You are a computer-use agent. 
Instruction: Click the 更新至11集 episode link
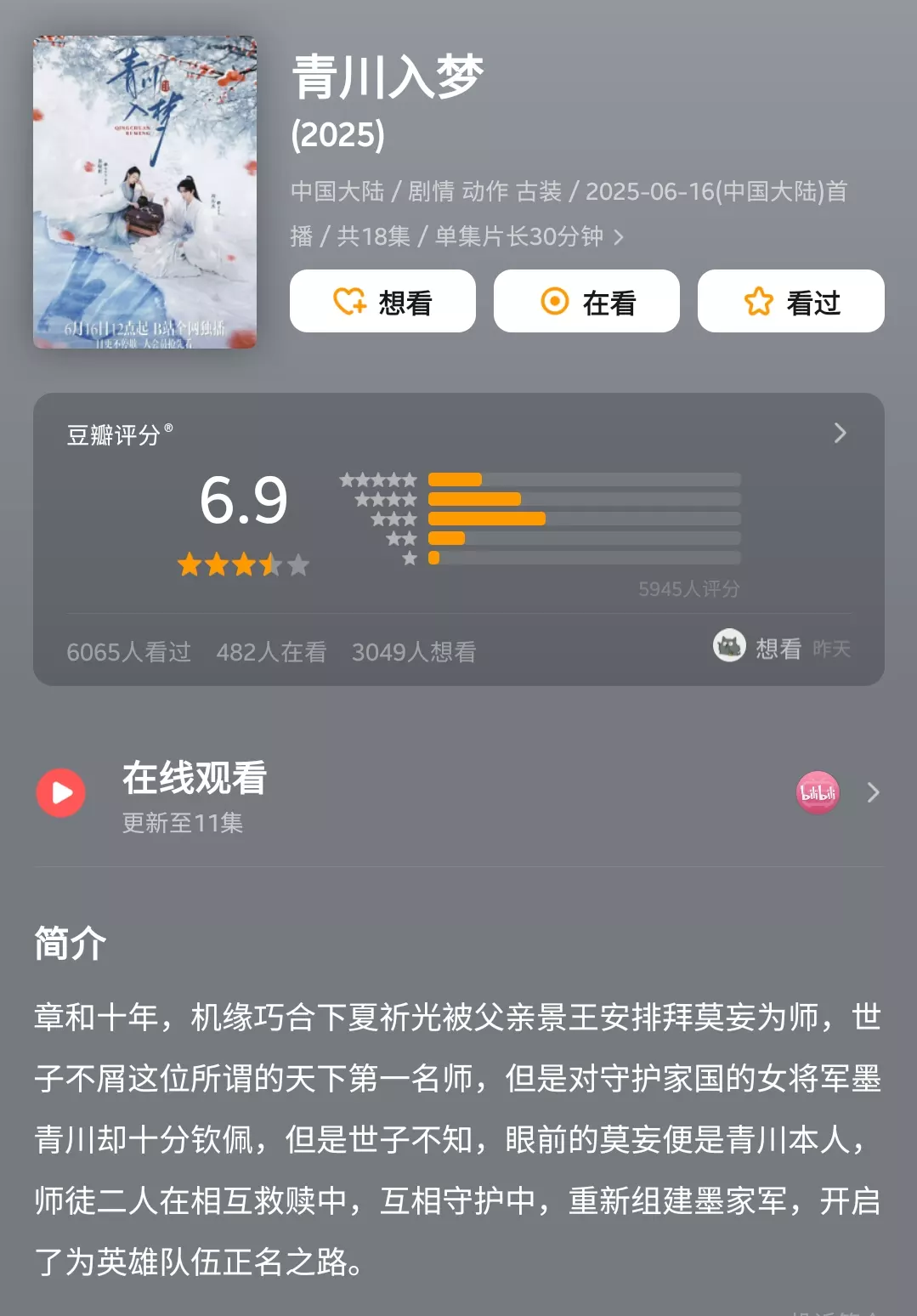[182, 823]
